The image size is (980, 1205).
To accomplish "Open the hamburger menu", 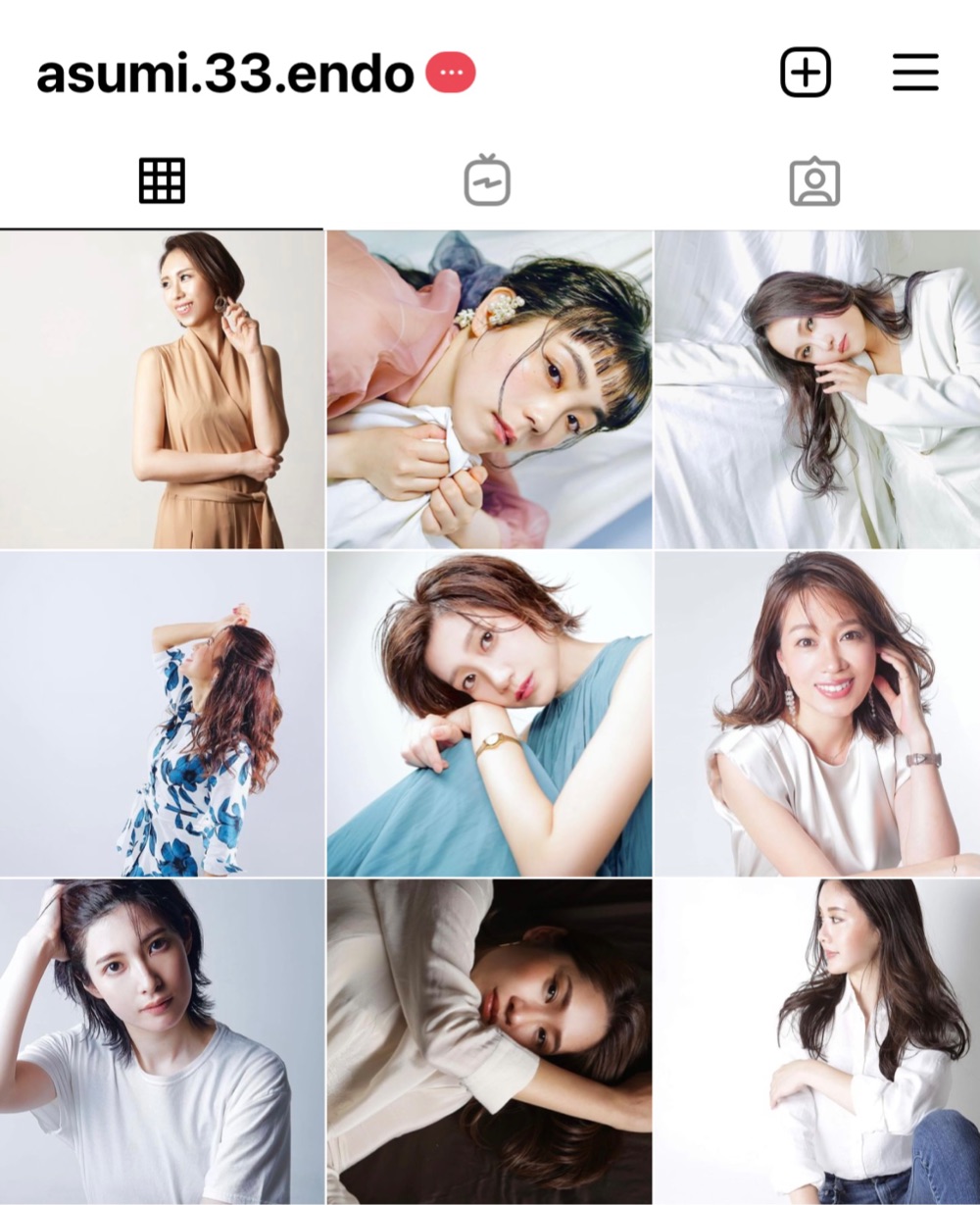I will point(915,73).
